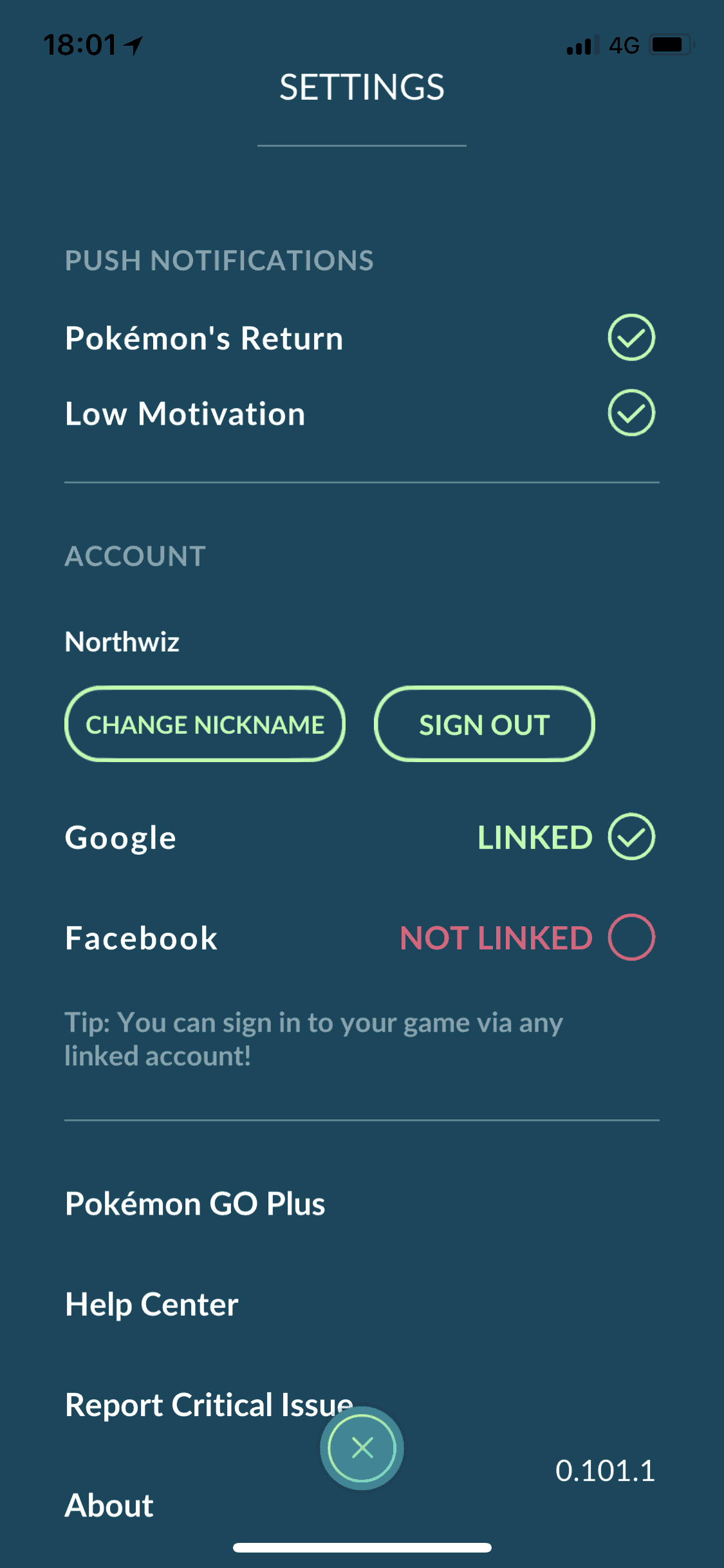724x1568 pixels.
Task: Unlink the Google account checkbox
Action: click(x=631, y=836)
